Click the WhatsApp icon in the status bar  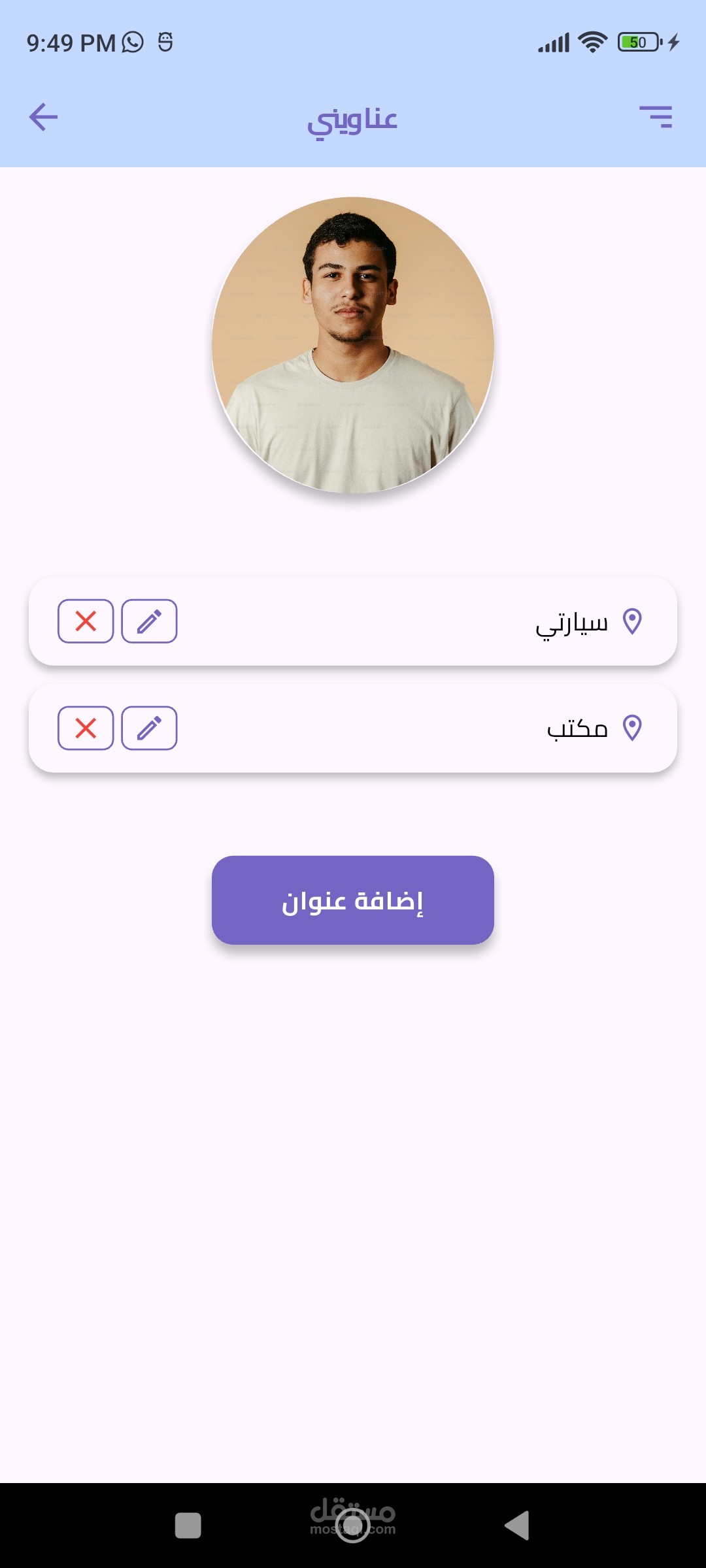click(x=131, y=43)
